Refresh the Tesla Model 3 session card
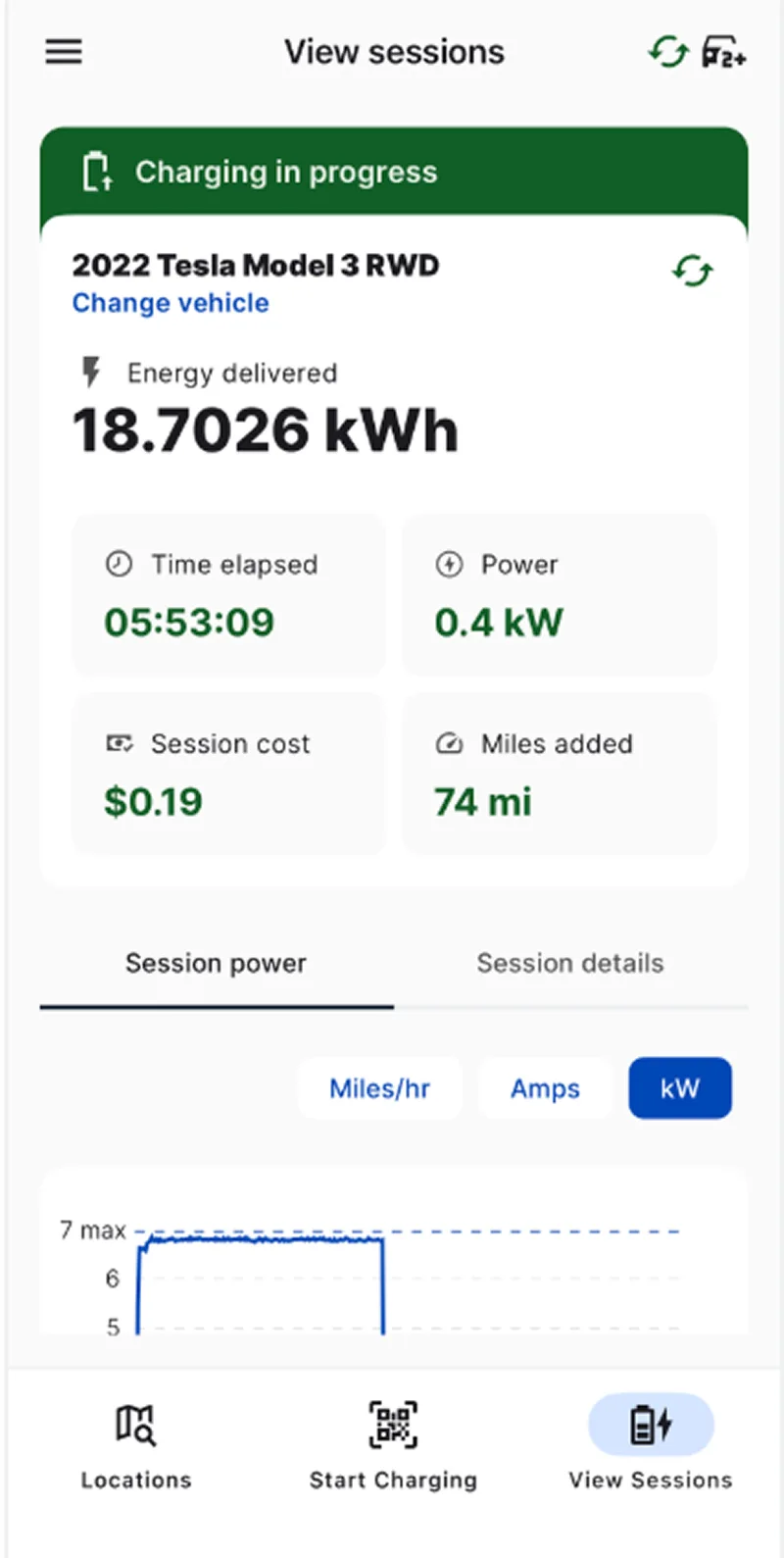 693,271
